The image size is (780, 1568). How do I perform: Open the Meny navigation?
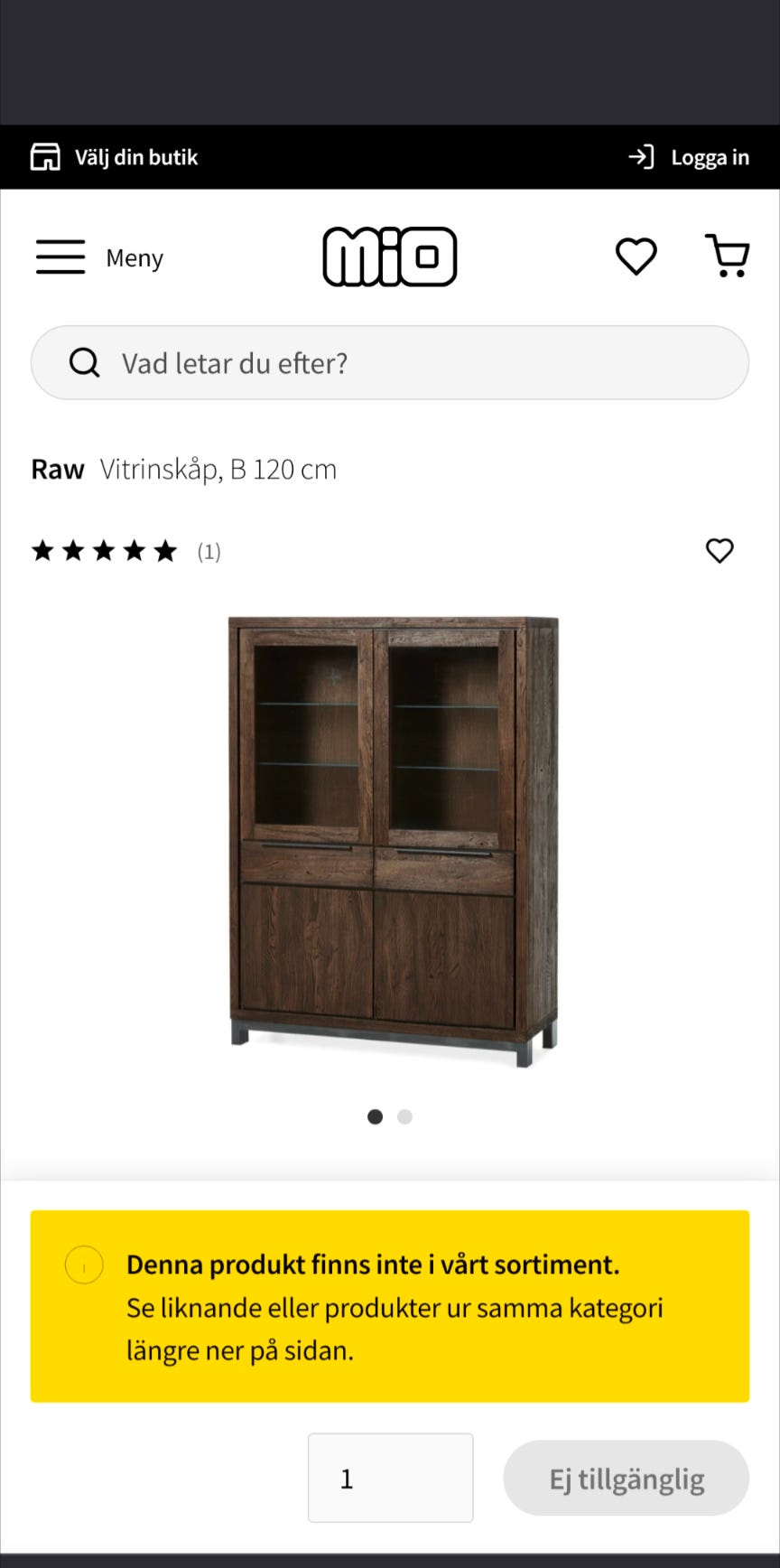(x=134, y=257)
